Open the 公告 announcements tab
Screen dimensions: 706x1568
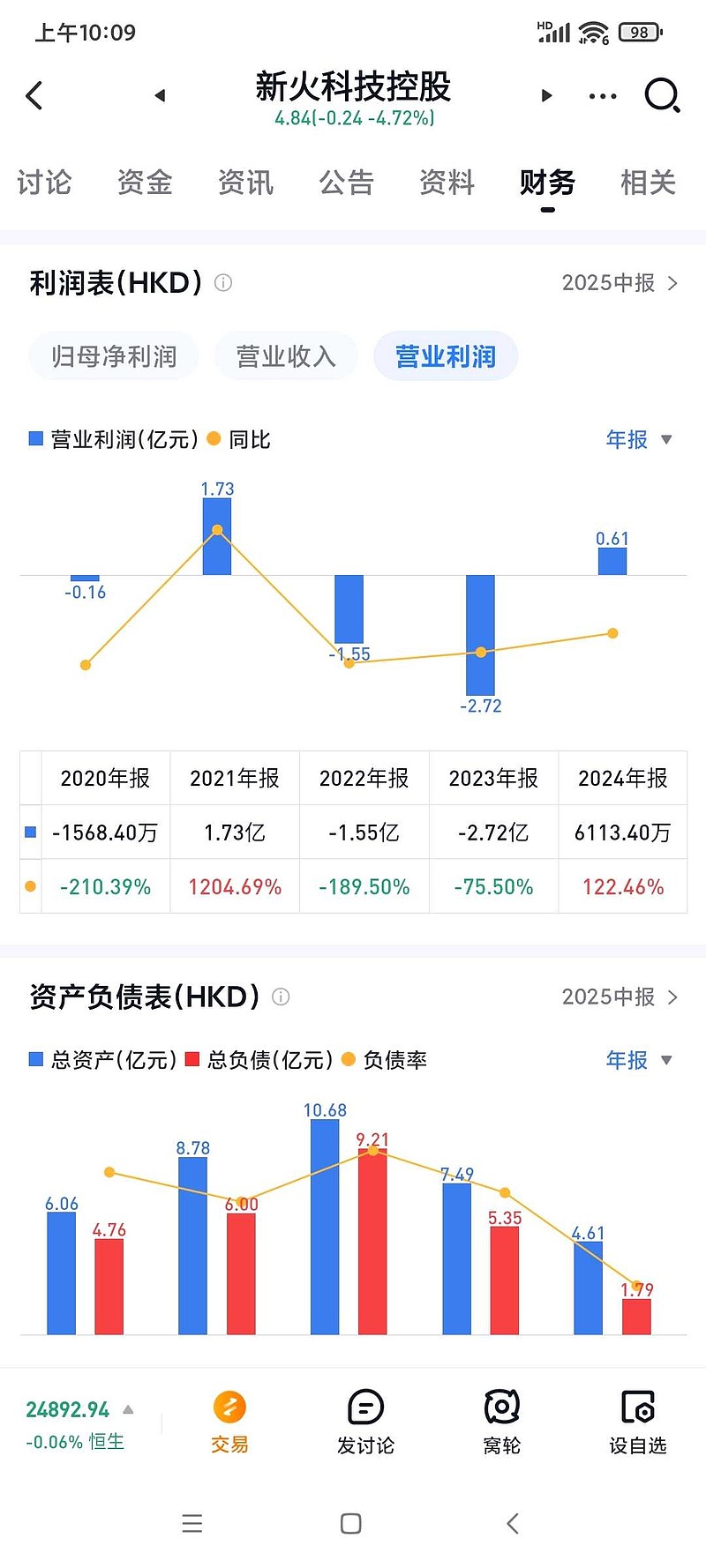coord(347,183)
